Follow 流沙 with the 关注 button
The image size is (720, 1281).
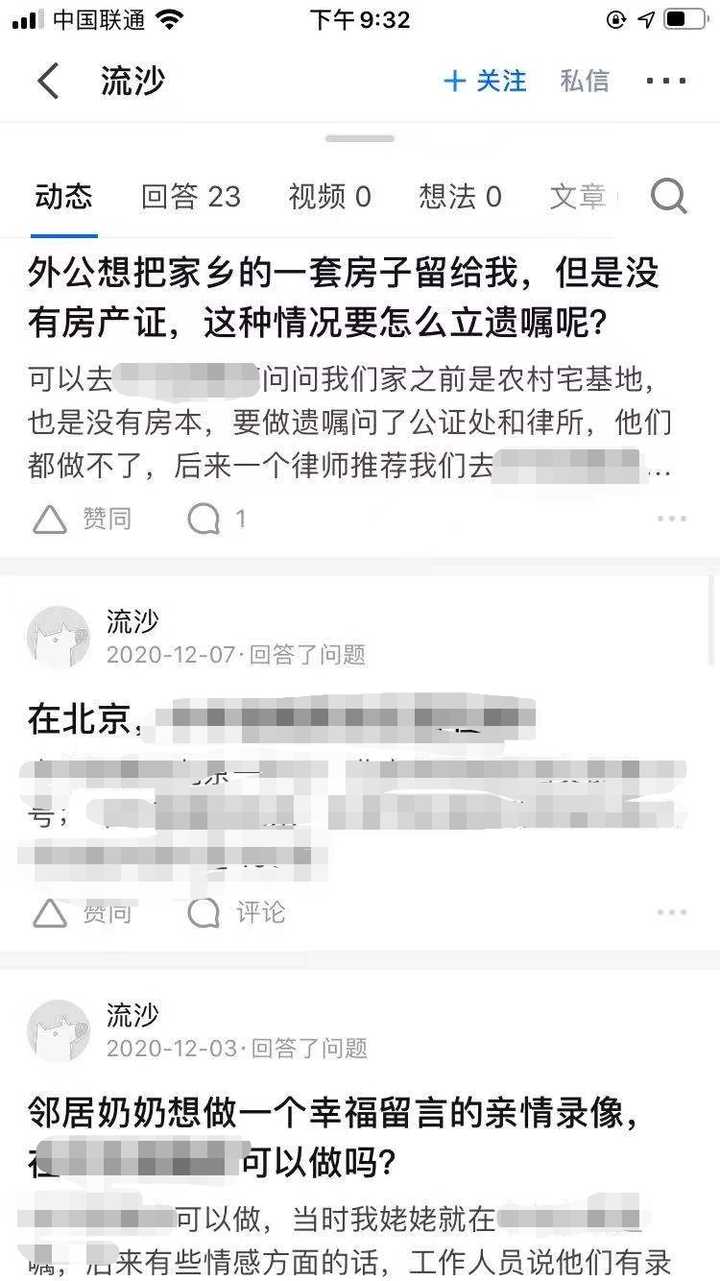485,81
